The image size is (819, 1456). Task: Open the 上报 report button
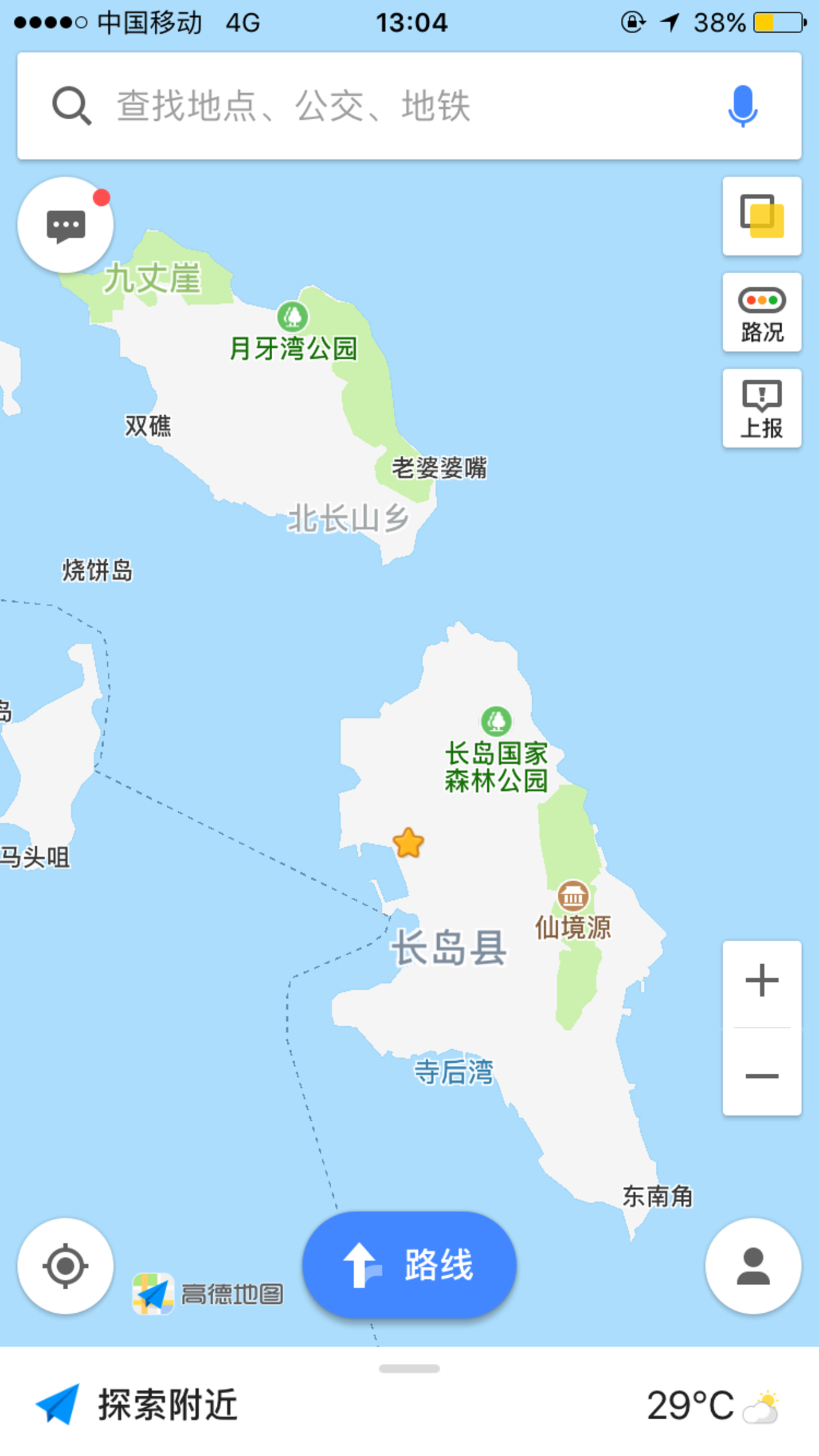[762, 409]
